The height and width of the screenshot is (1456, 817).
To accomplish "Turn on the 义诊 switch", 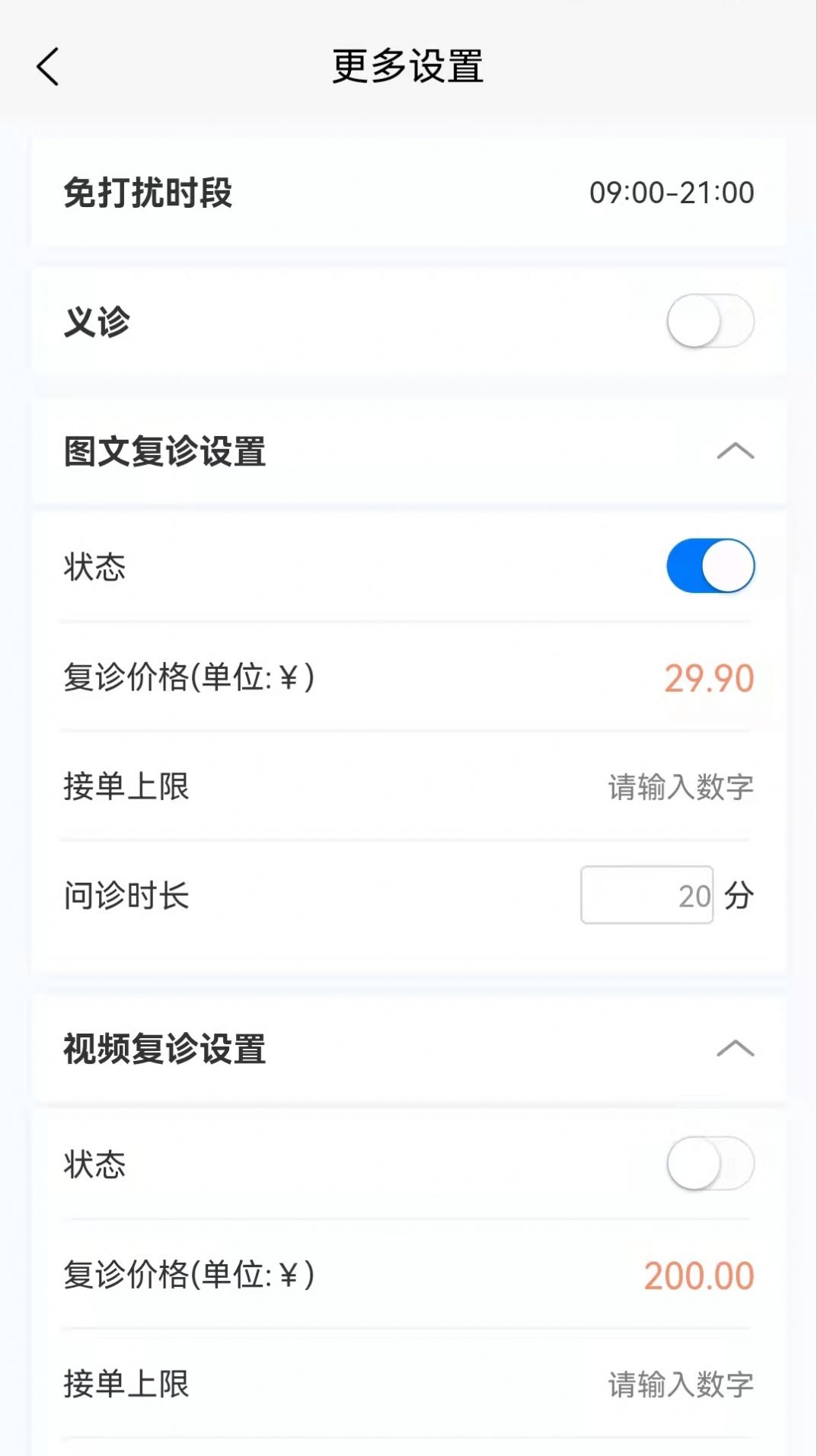I will [x=710, y=321].
